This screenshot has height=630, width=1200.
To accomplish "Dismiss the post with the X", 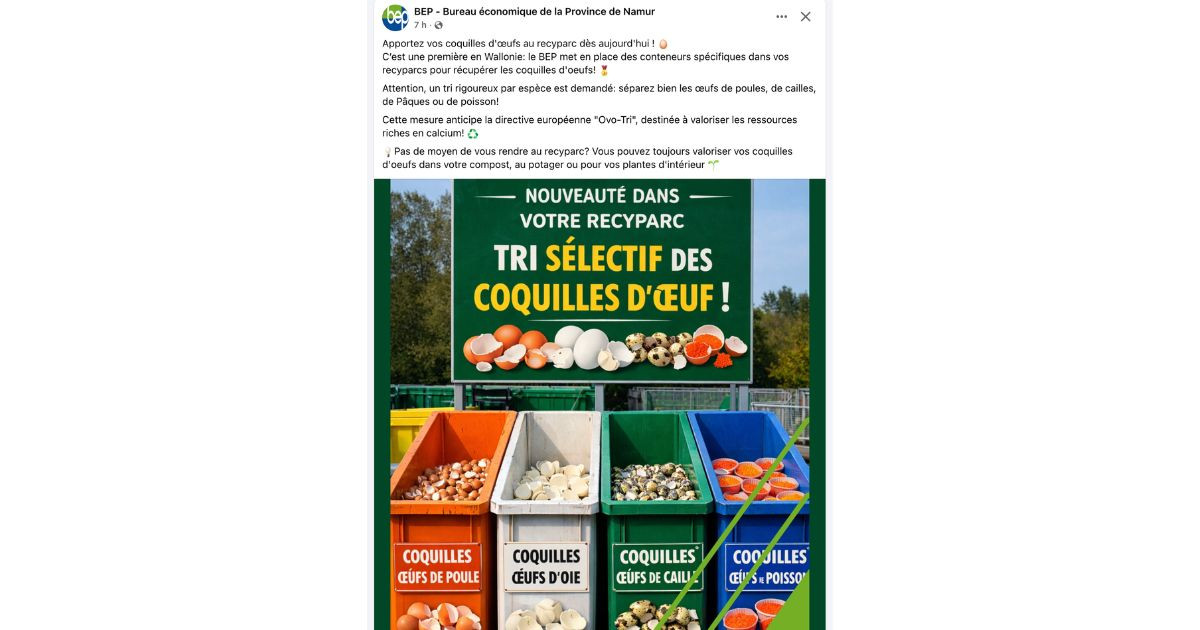I will [x=806, y=17].
